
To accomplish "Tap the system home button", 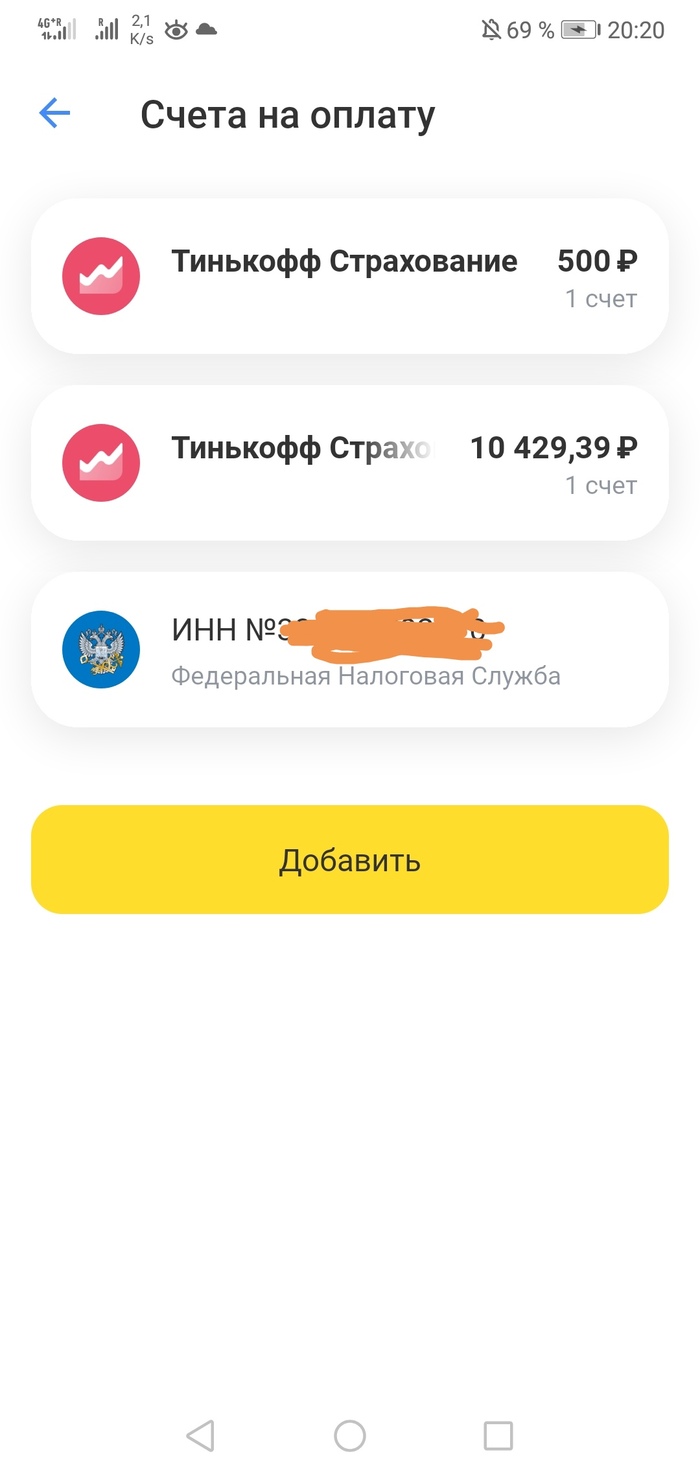I will [x=349, y=1435].
